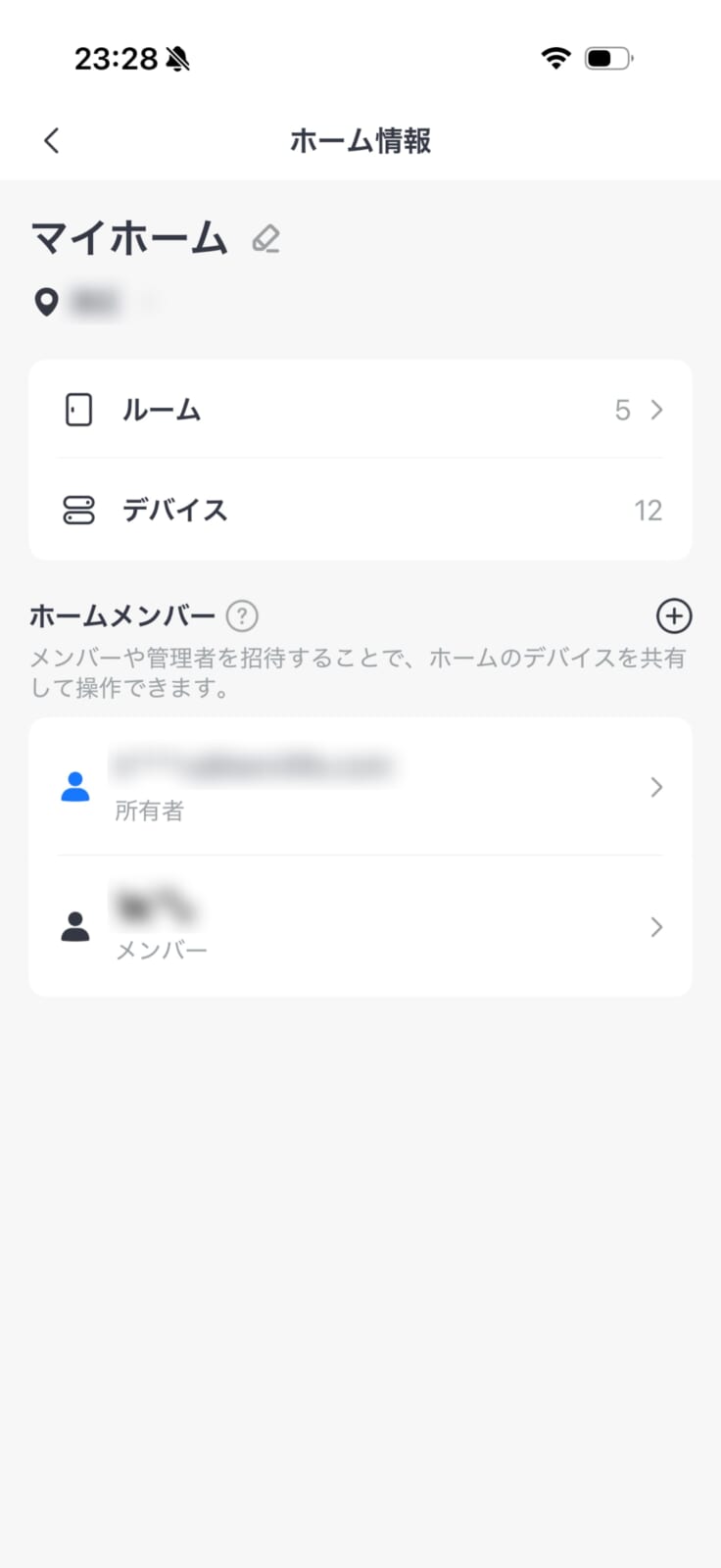Go back from ホーム情報 screen

coord(52,141)
